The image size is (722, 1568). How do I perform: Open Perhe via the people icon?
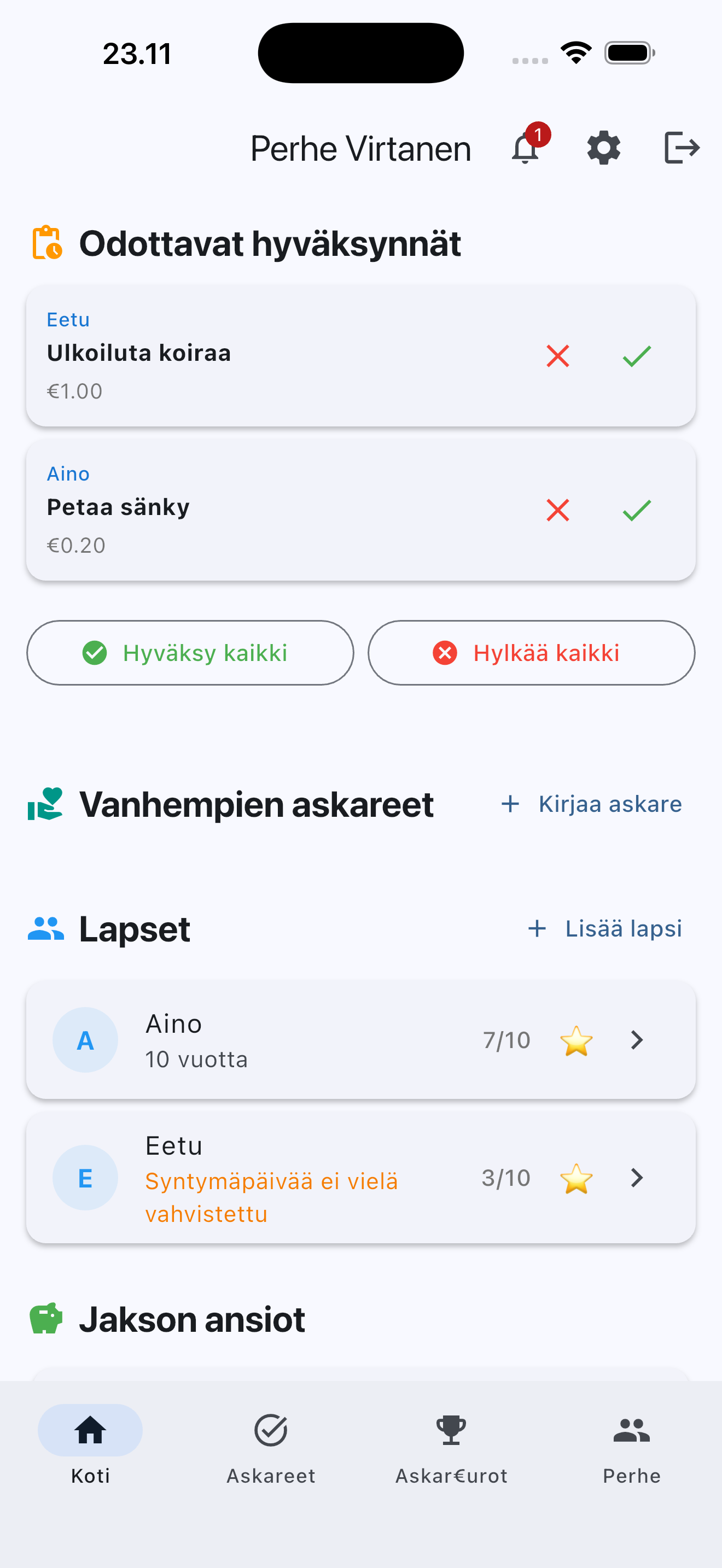click(x=631, y=1430)
